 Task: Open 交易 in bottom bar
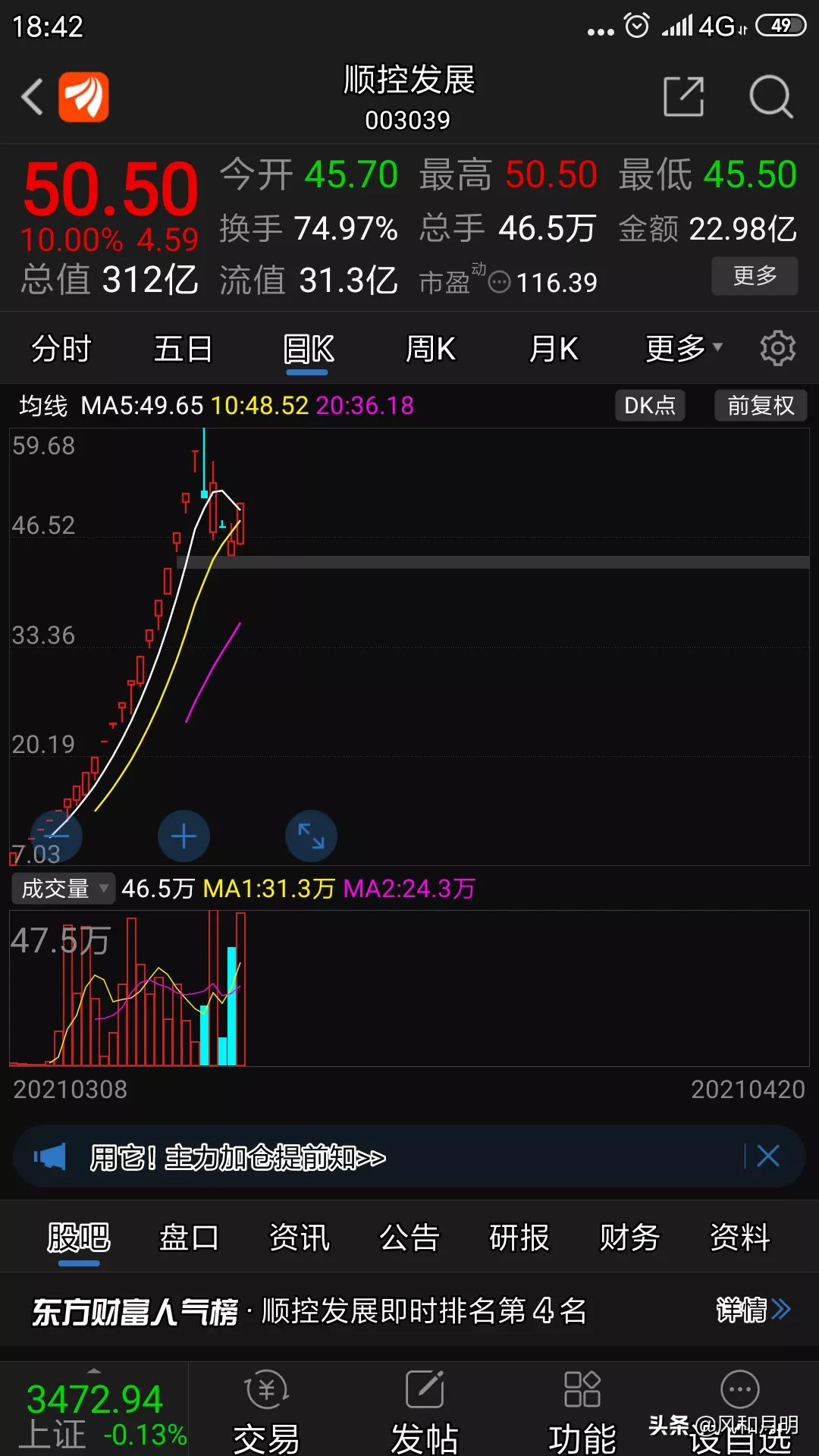point(266,1412)
